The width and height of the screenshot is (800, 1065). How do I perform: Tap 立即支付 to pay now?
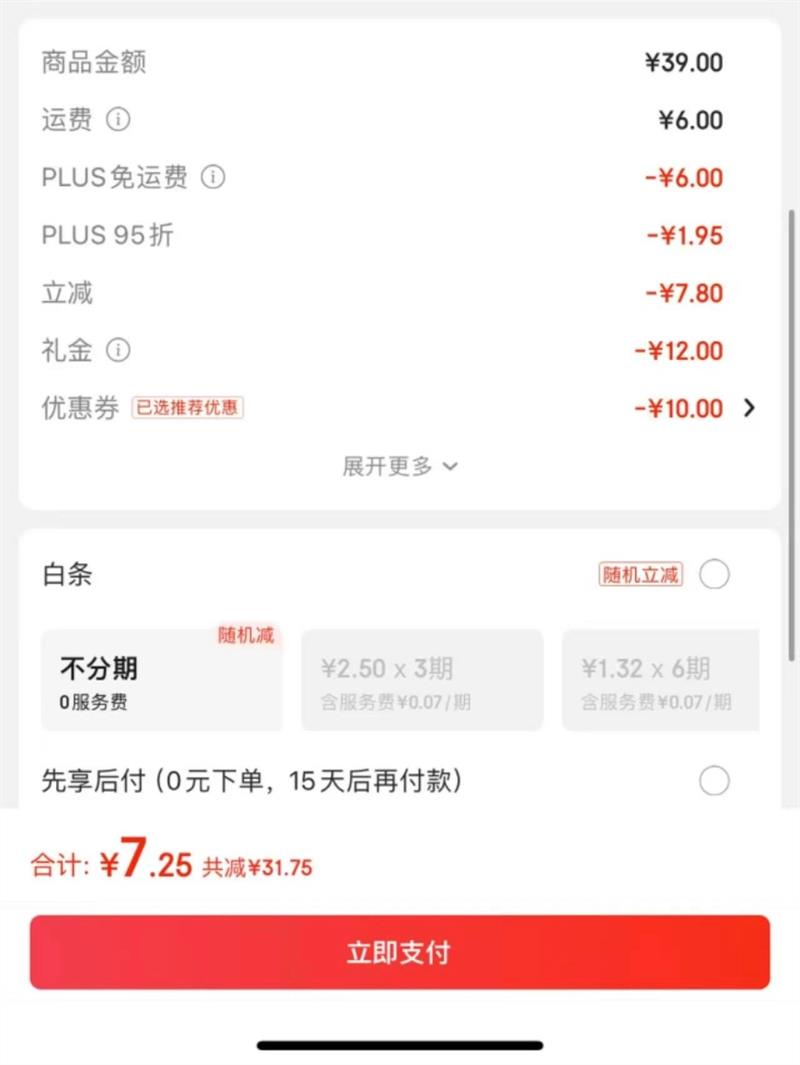[x=399, y=952]
